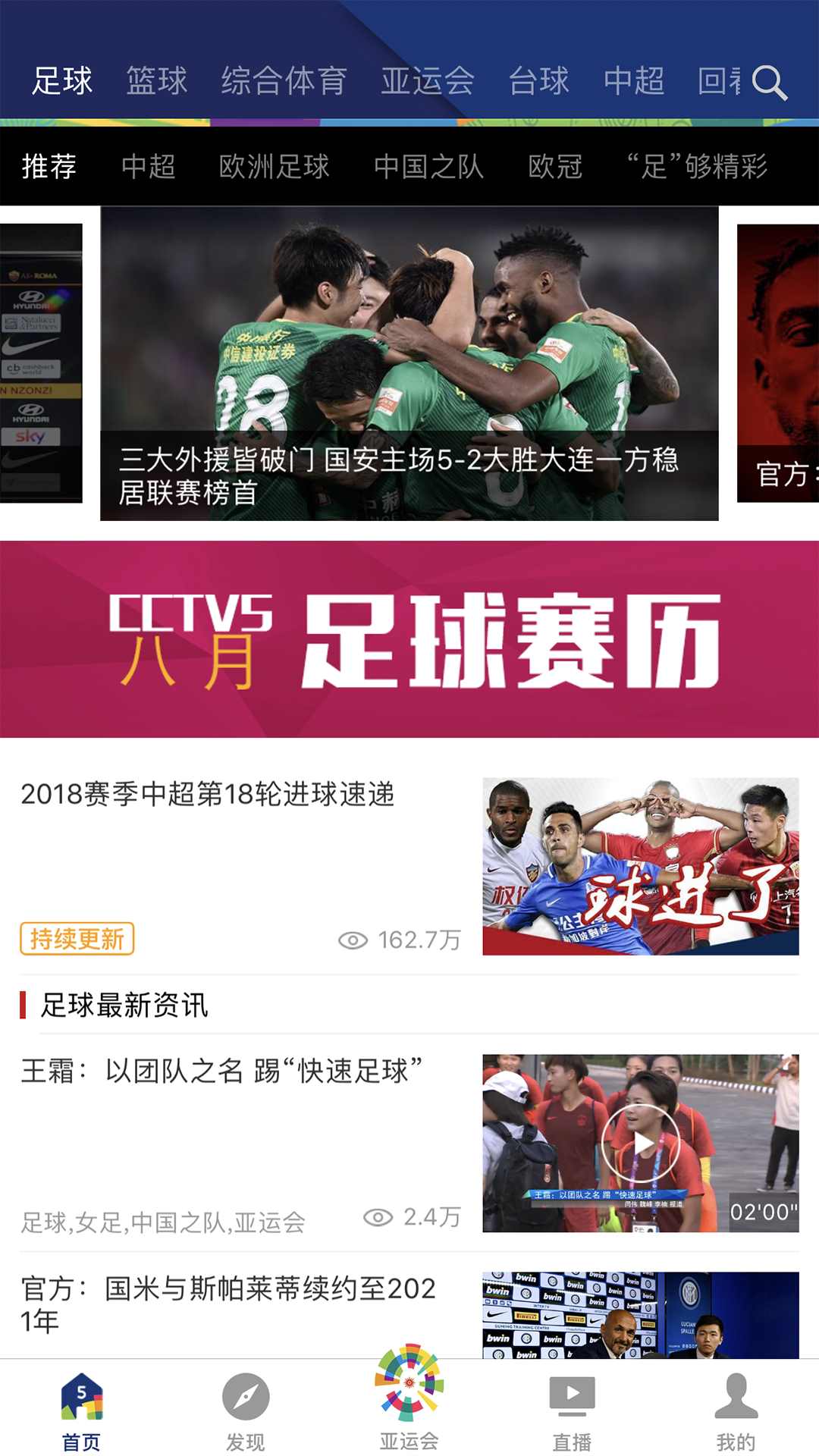The image size is (819, 1456).
Task: Open the 亚运会 bottom tab
Action: [x=409, y=1400]
